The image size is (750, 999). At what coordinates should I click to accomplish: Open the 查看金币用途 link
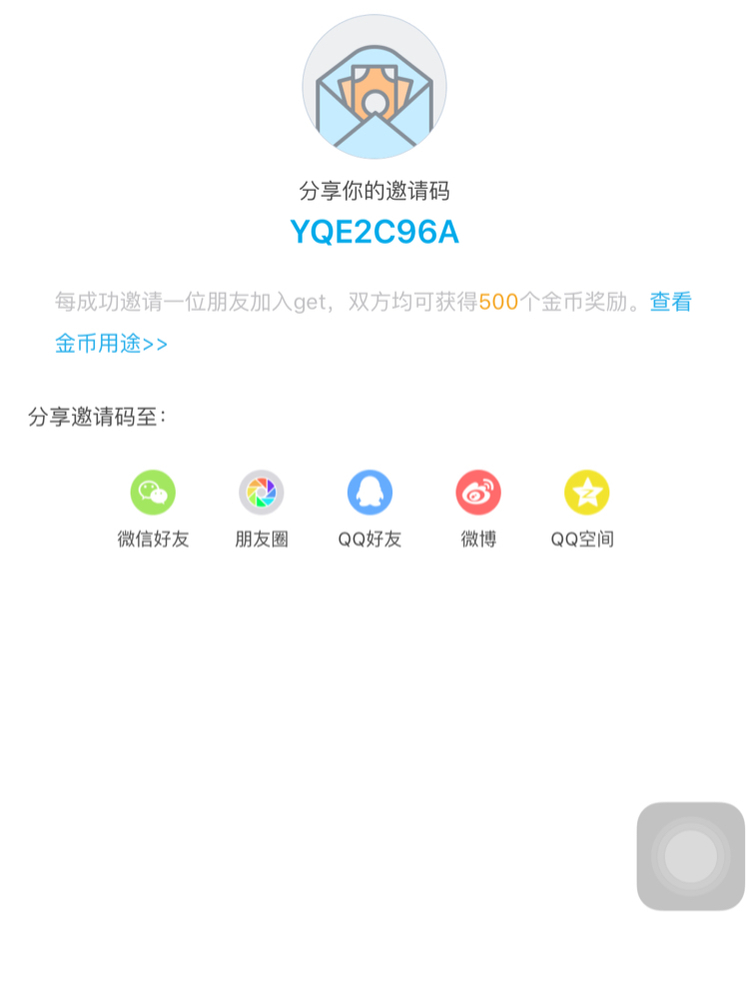coord(111,344)
